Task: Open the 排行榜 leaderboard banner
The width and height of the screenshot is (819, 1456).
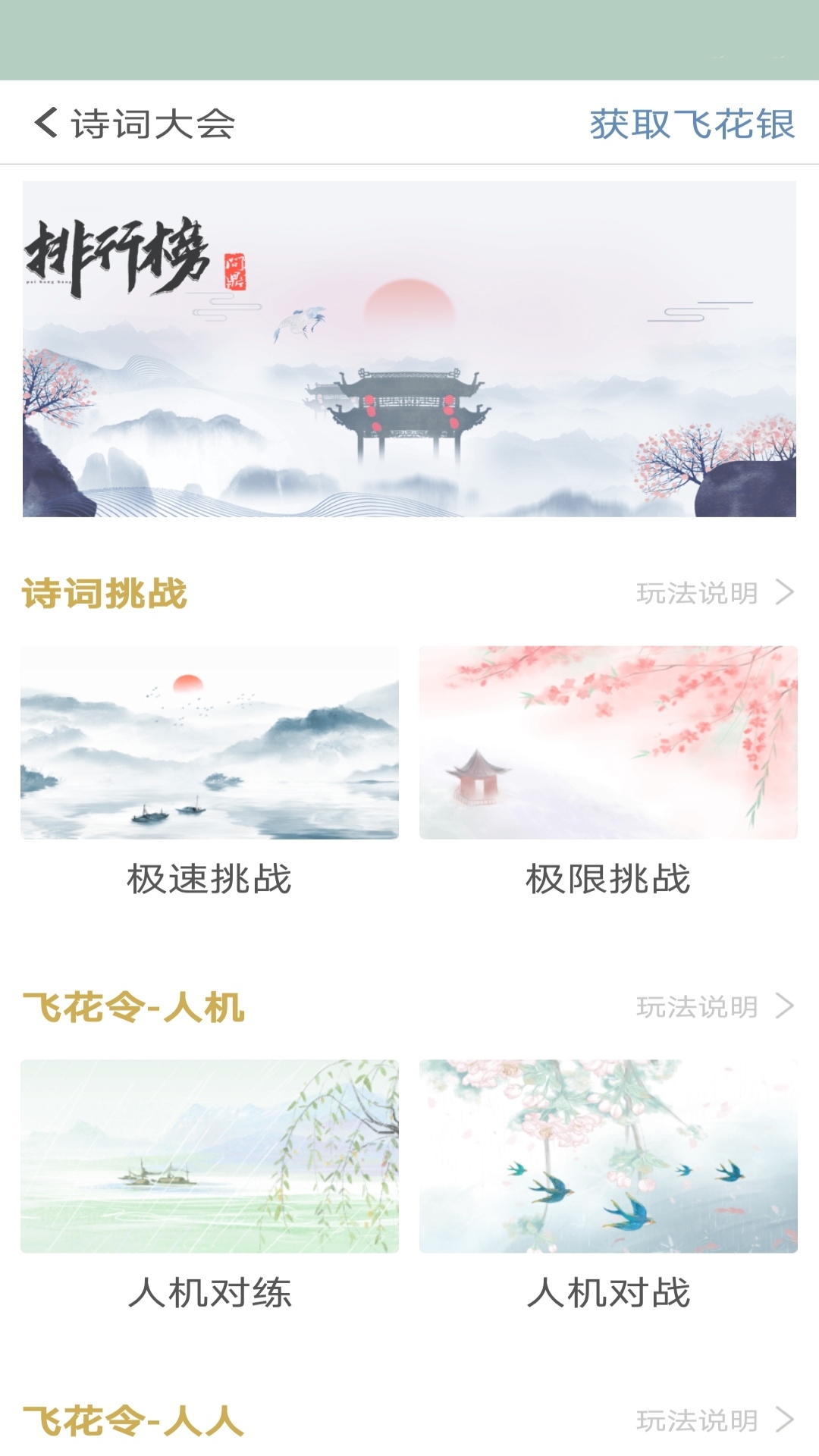Action: point(409,349)
